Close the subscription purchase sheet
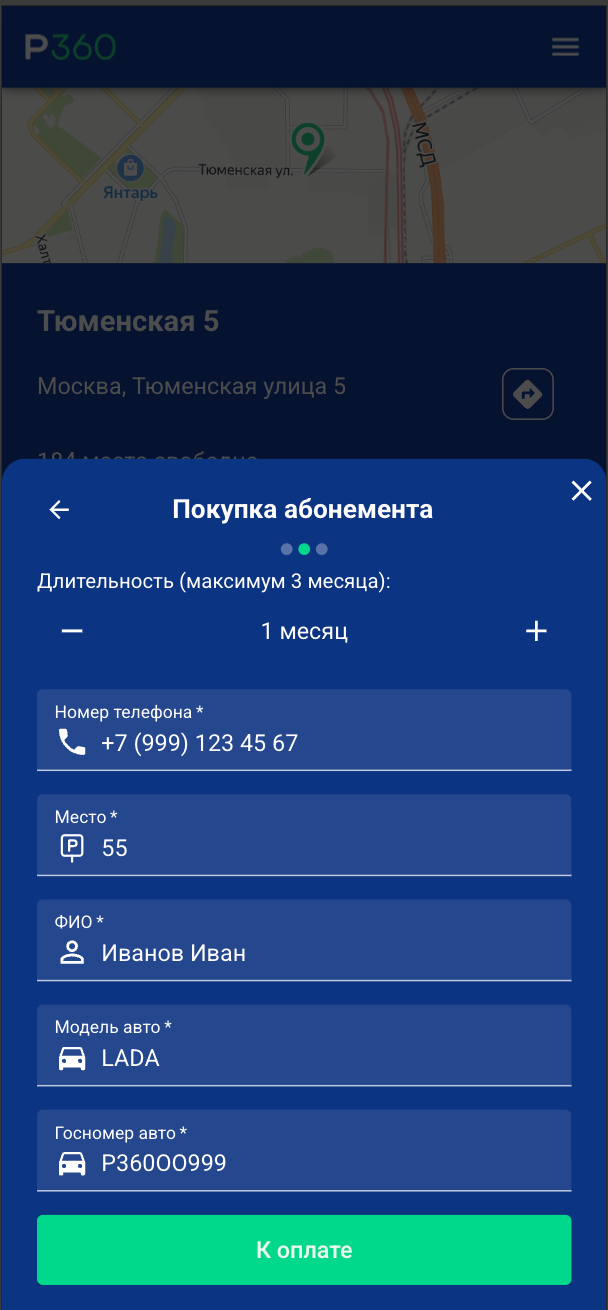Viewport: 608px width, 1310px height. pos(581,490)
